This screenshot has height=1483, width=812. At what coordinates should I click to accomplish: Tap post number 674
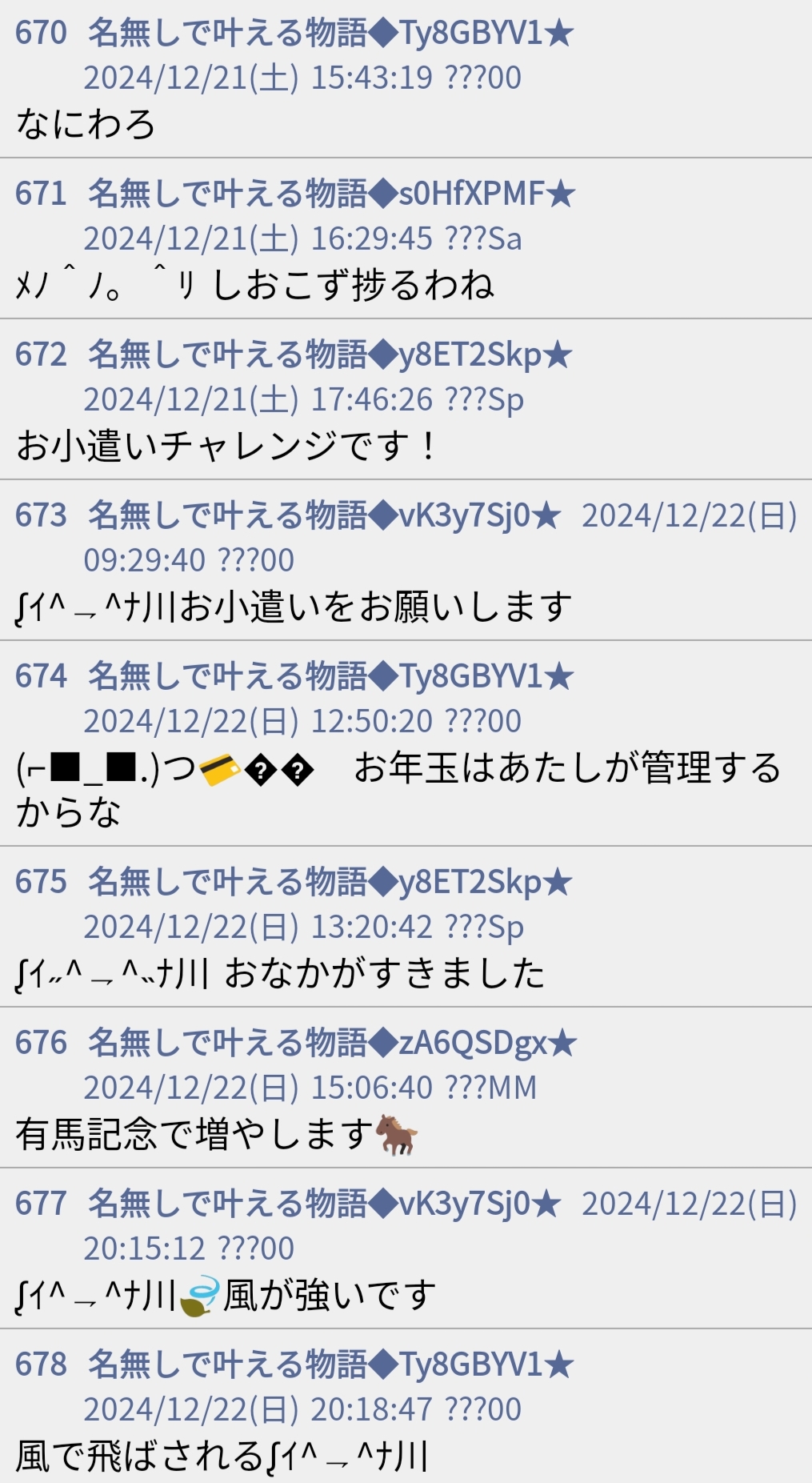pyautogui.click(x=41, y=676)
